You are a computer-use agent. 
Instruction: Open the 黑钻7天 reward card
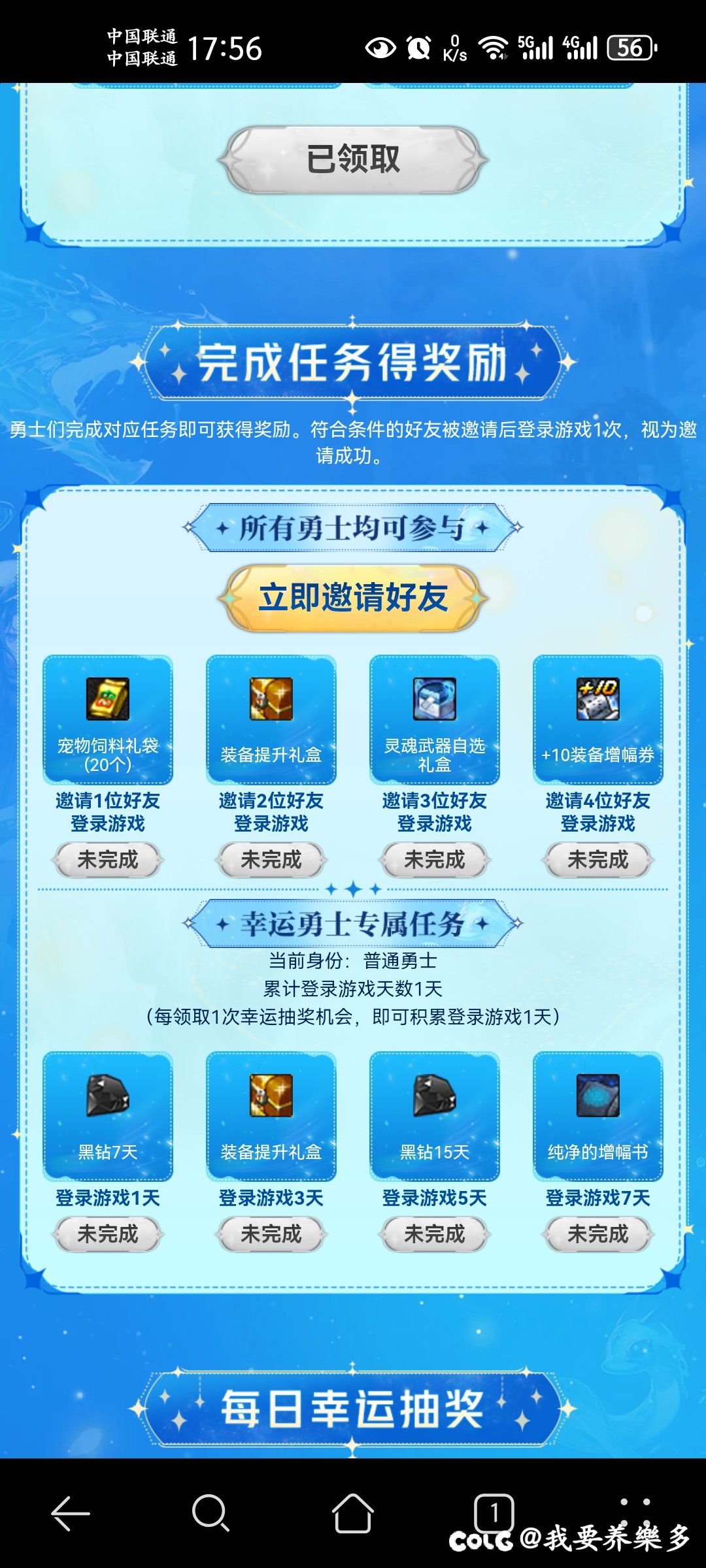point(108,1115)
